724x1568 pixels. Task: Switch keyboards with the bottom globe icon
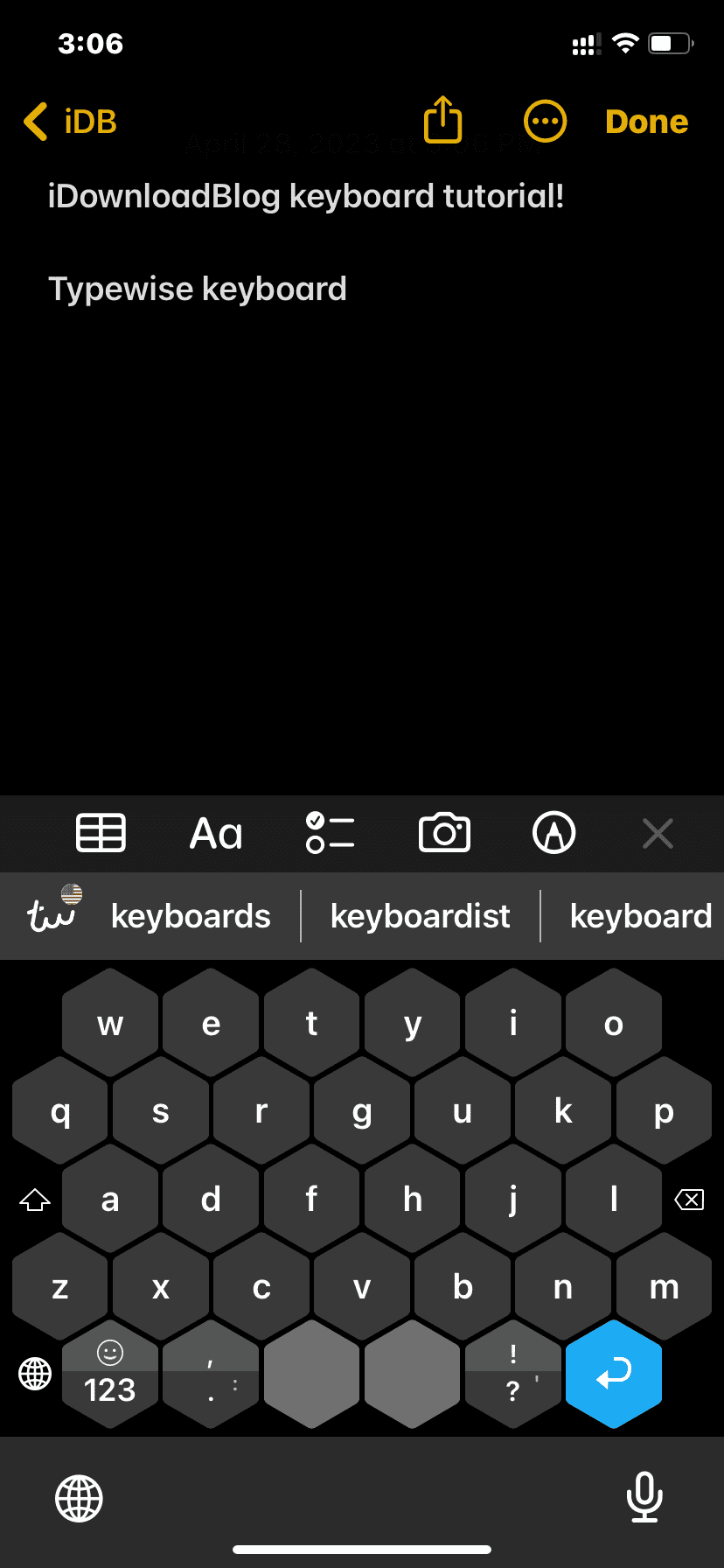pos(79,1498)
